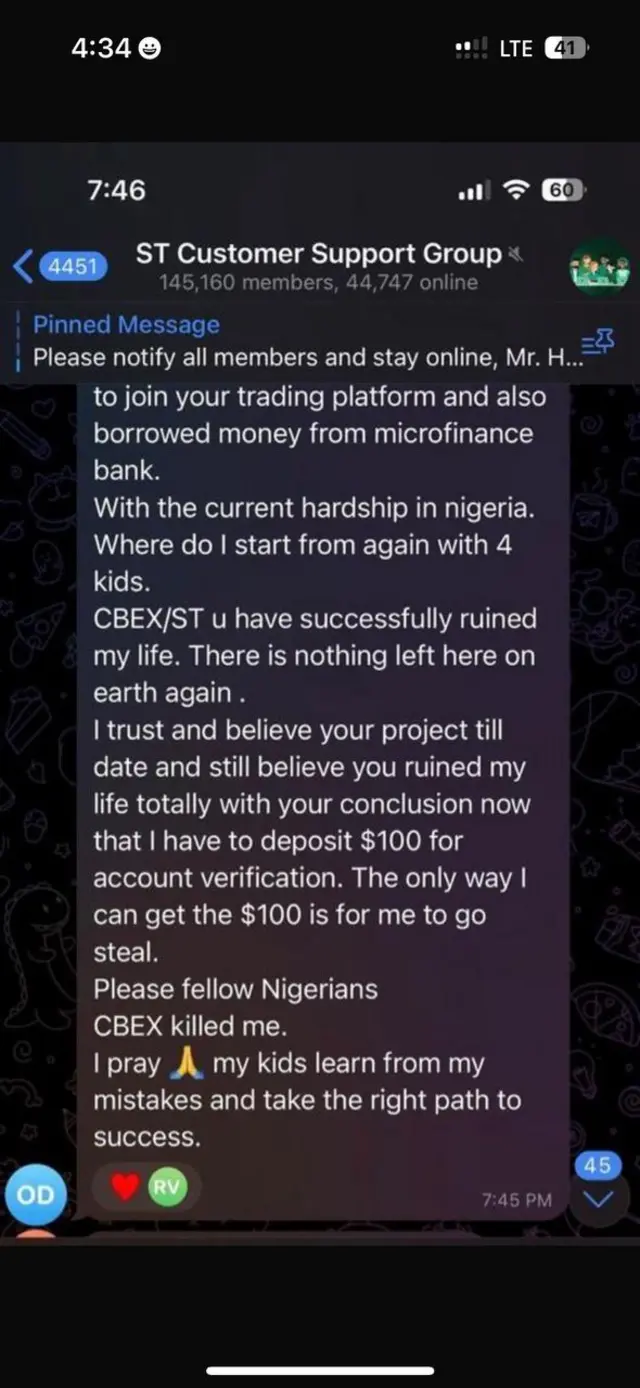Open the group profile picture
Screen dimensions: 640x1388
click(x=598, y=268)
